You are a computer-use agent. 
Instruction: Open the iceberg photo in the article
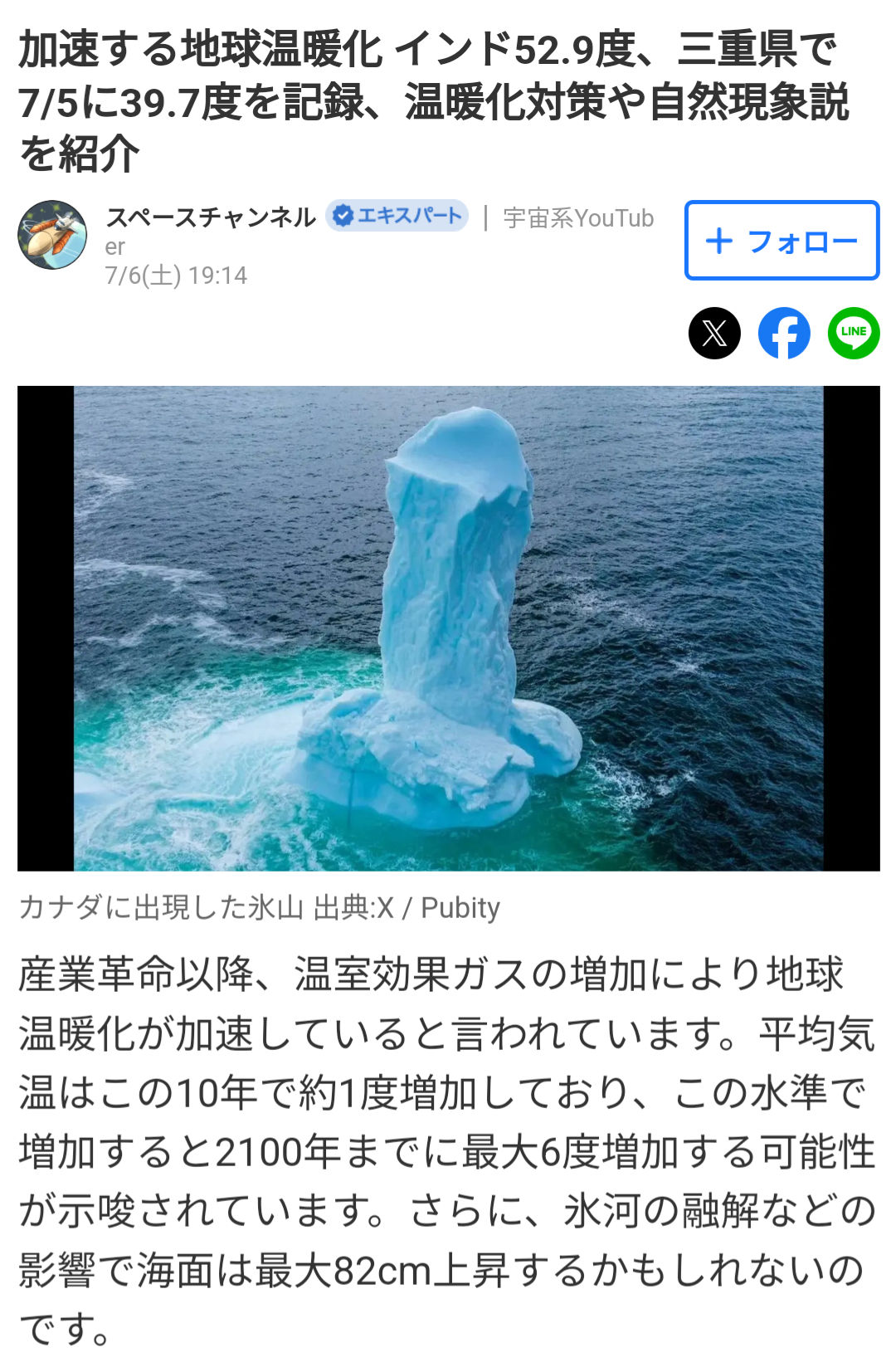(448, 628)
